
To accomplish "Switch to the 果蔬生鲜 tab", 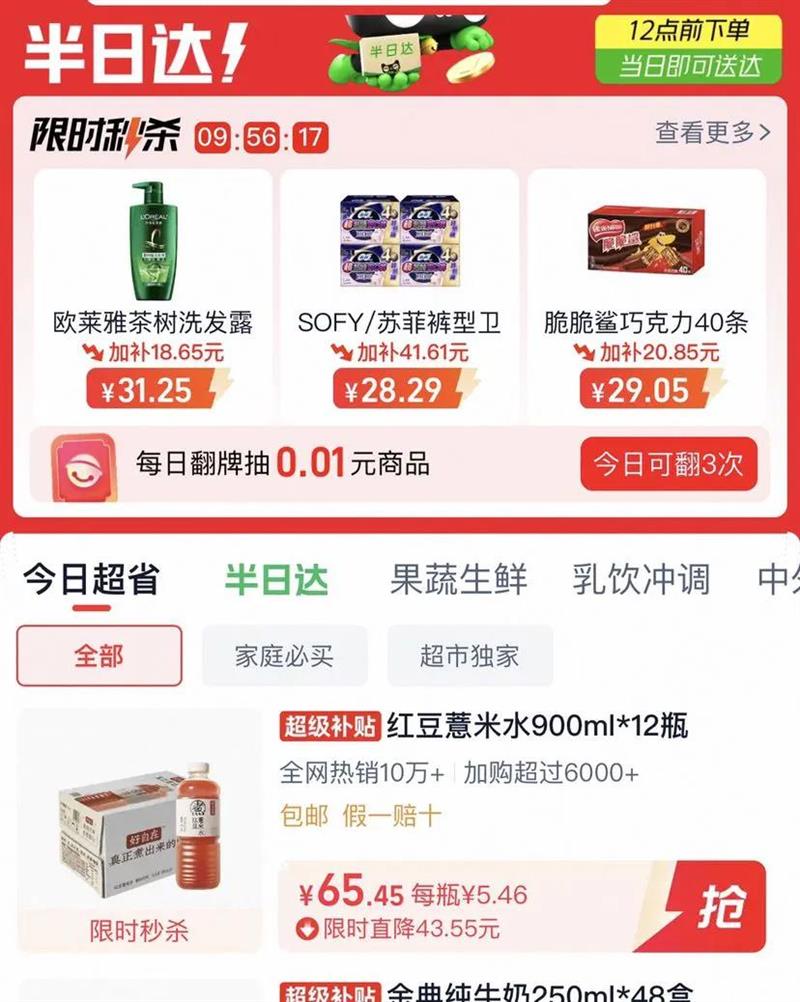I will [459, 580].
